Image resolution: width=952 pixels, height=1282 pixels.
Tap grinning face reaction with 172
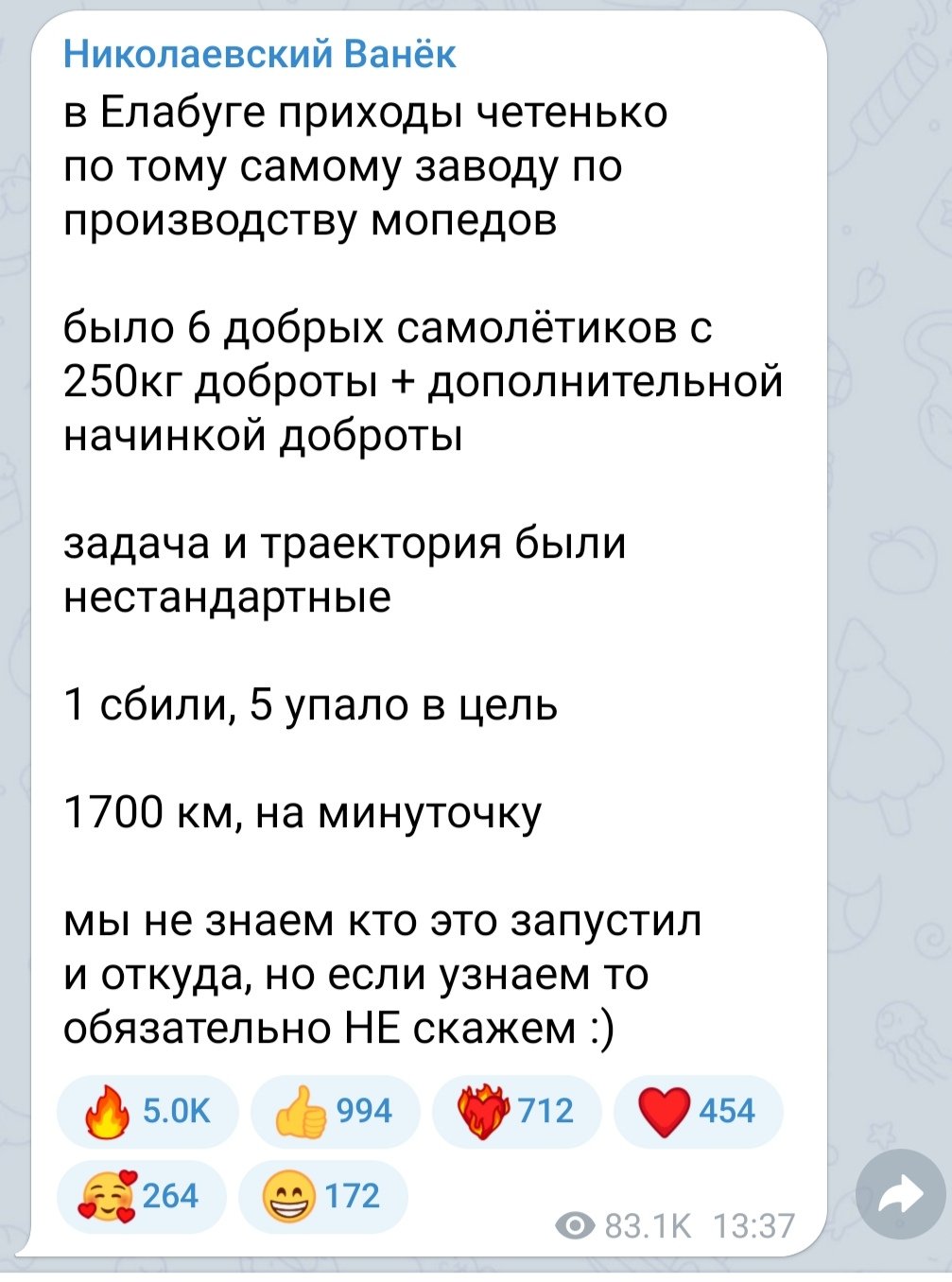[322, 1197]
